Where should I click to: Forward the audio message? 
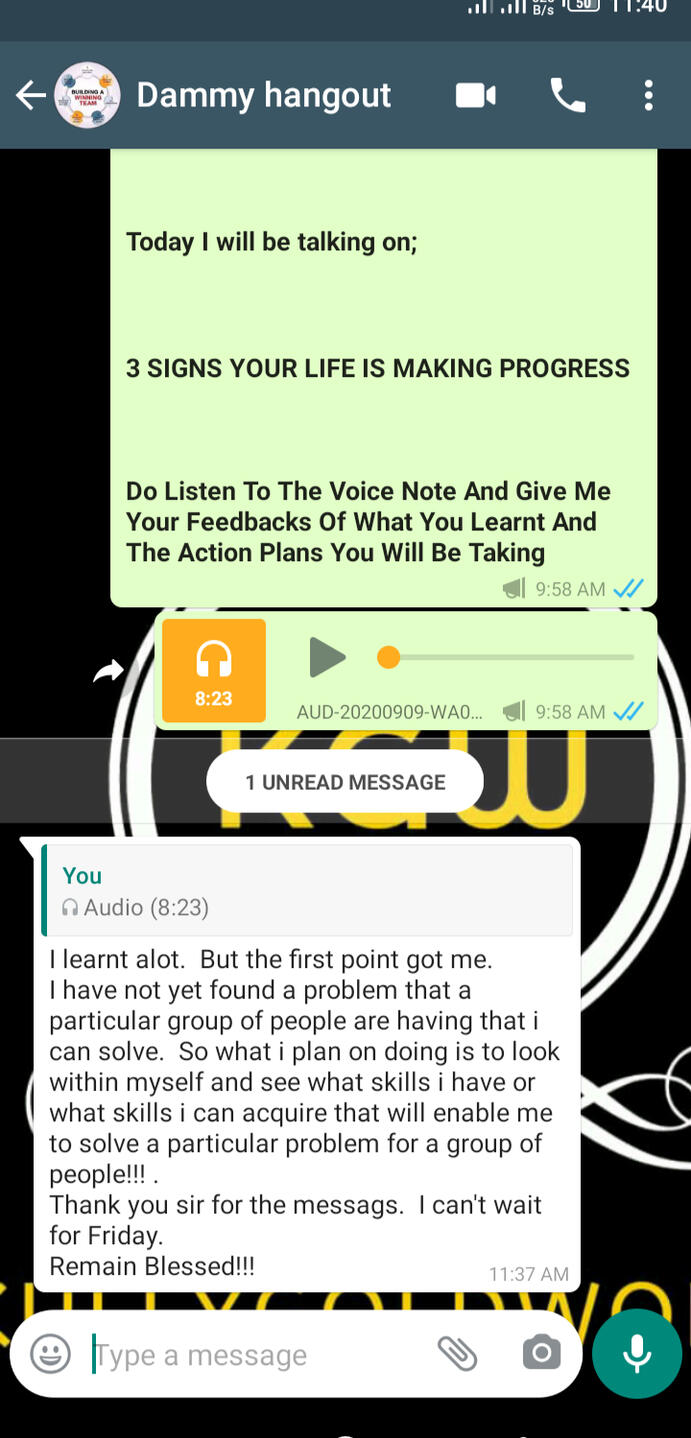coord(108,672)
